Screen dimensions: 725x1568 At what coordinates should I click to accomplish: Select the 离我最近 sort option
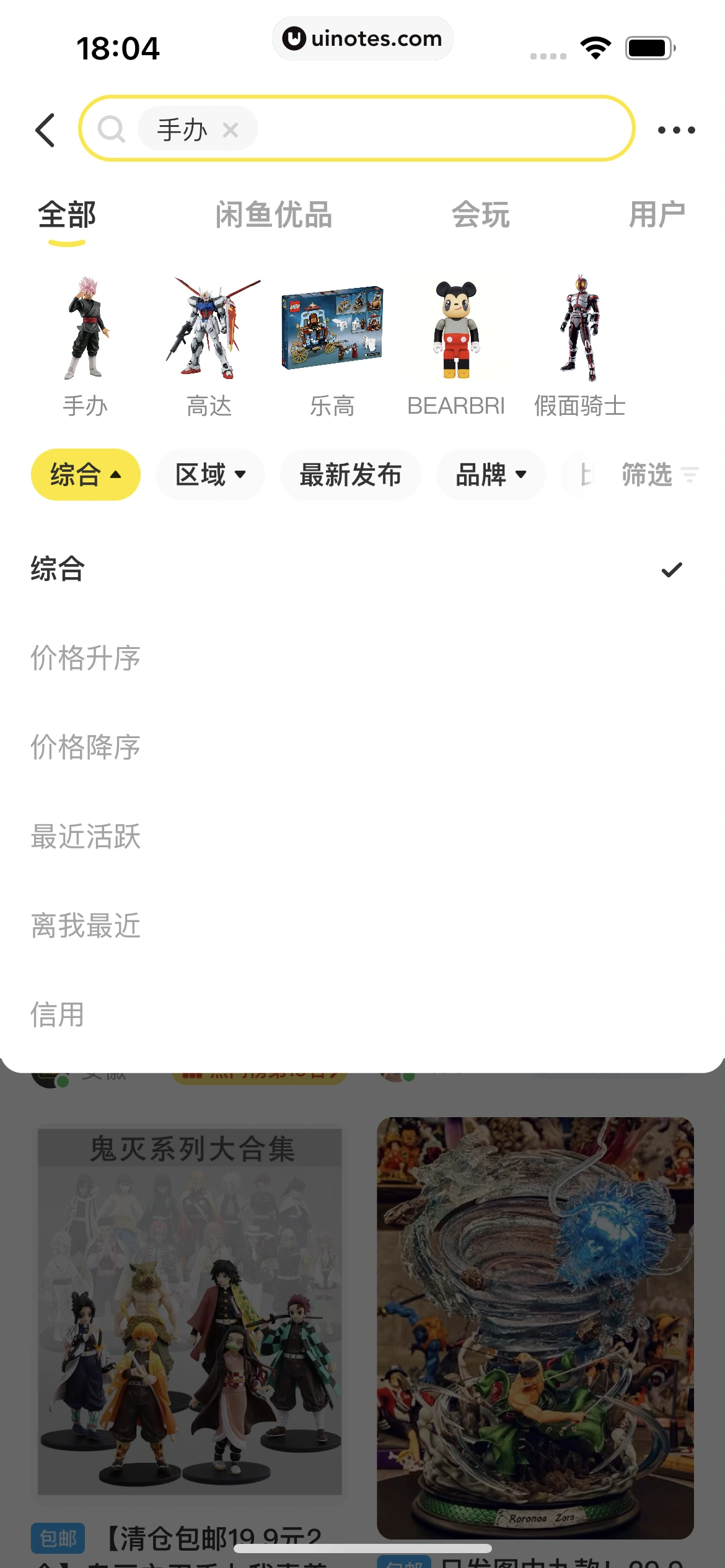(85, 926)
